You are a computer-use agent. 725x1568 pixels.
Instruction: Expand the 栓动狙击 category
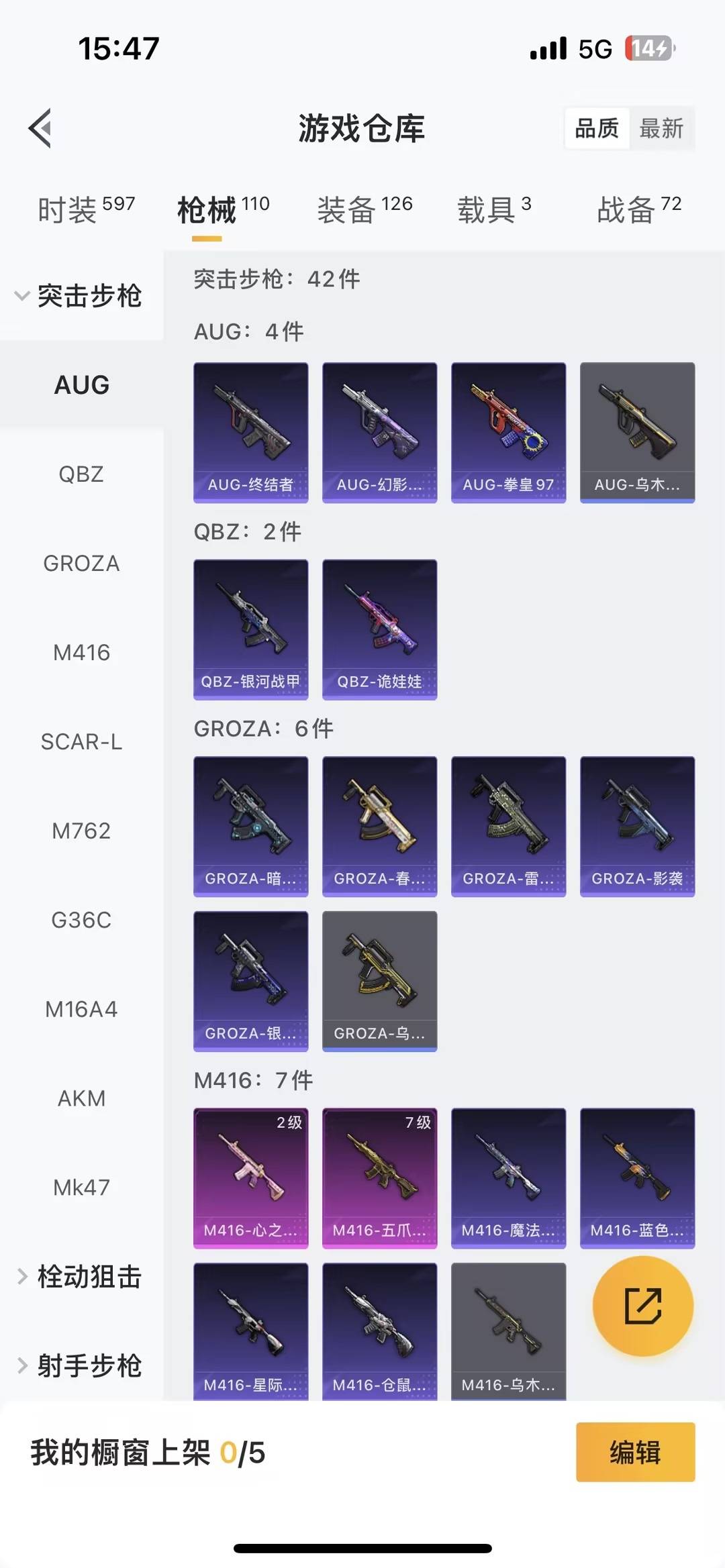(81, 1277)
